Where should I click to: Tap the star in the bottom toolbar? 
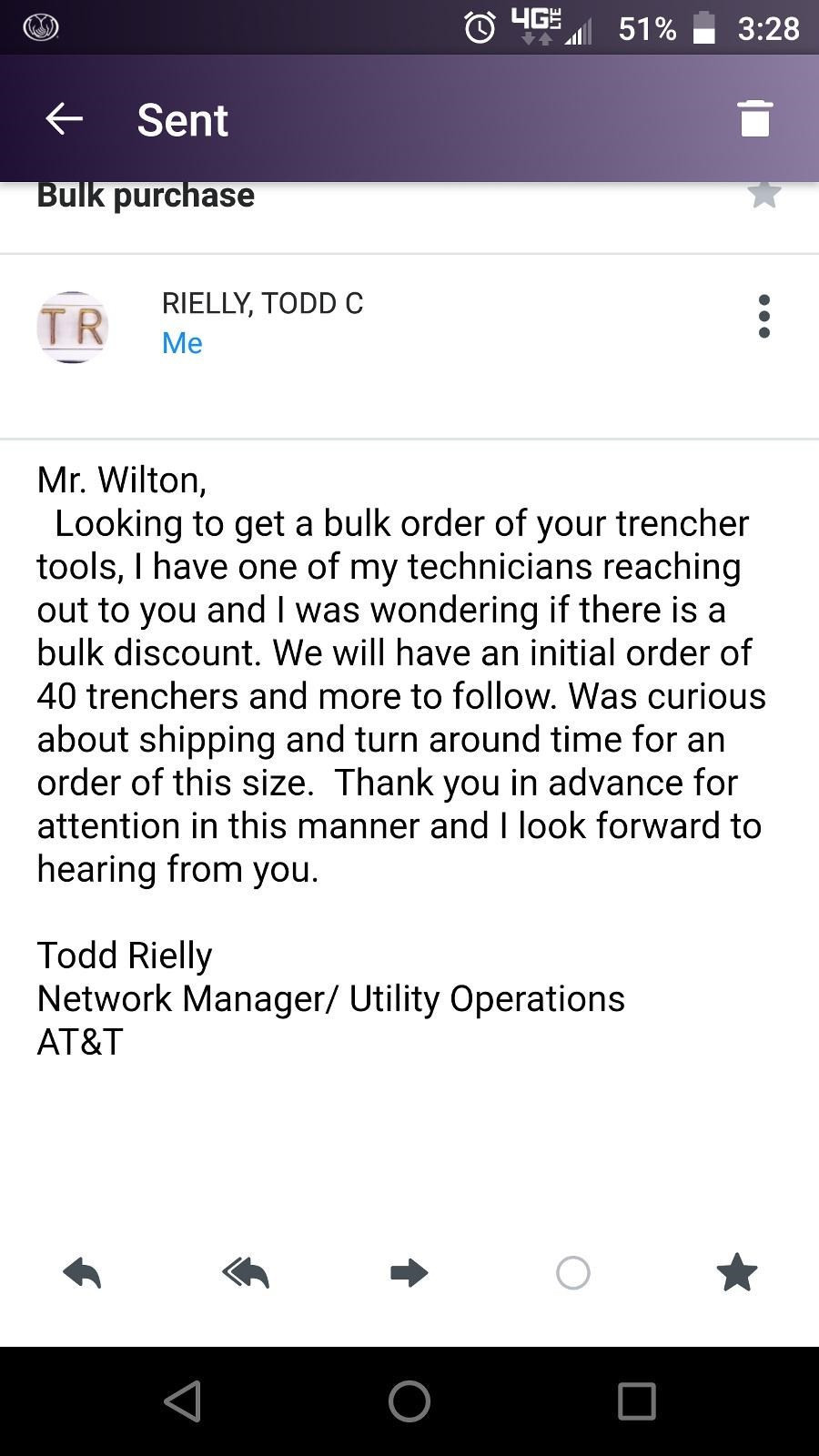pyautogui.click(x=736, y=1272)
